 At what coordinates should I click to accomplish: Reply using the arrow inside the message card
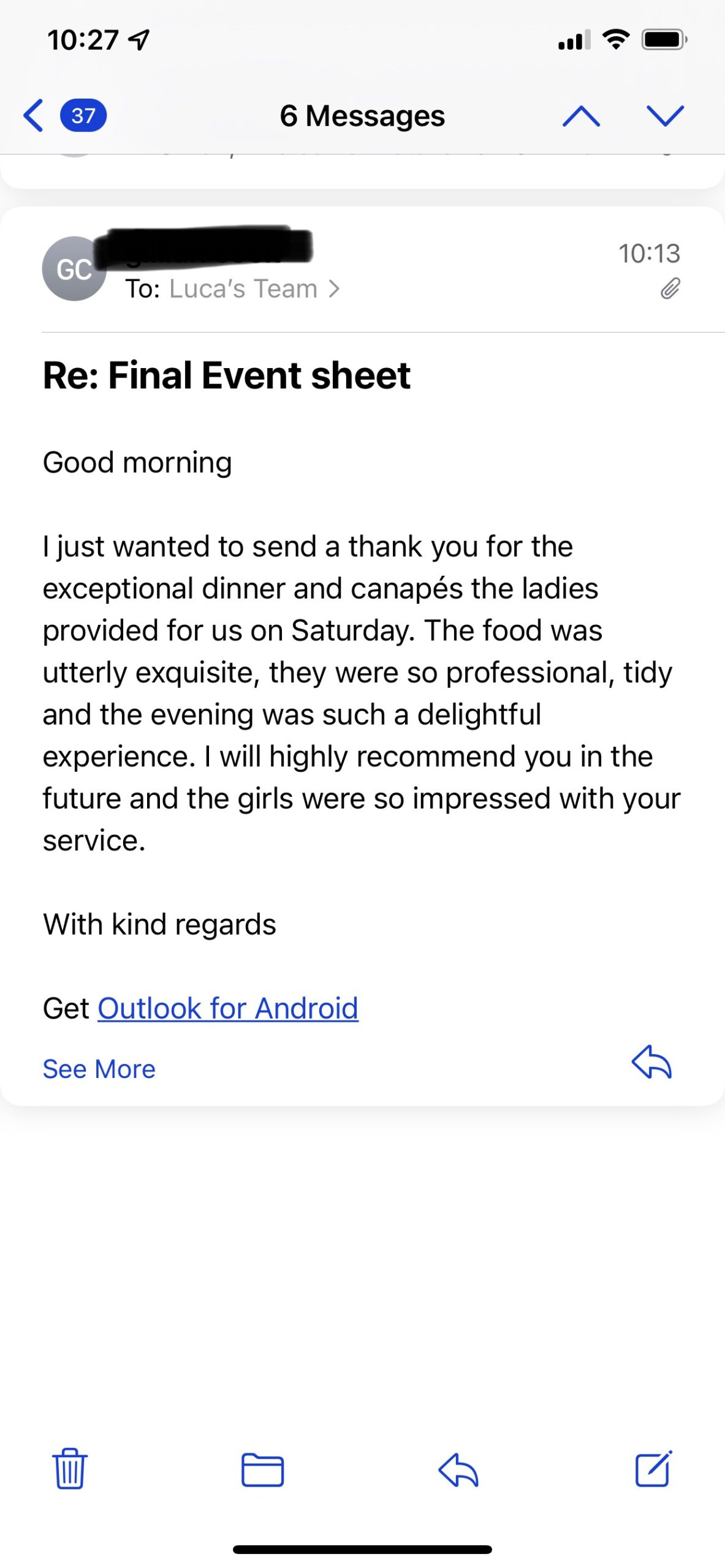651,1061
